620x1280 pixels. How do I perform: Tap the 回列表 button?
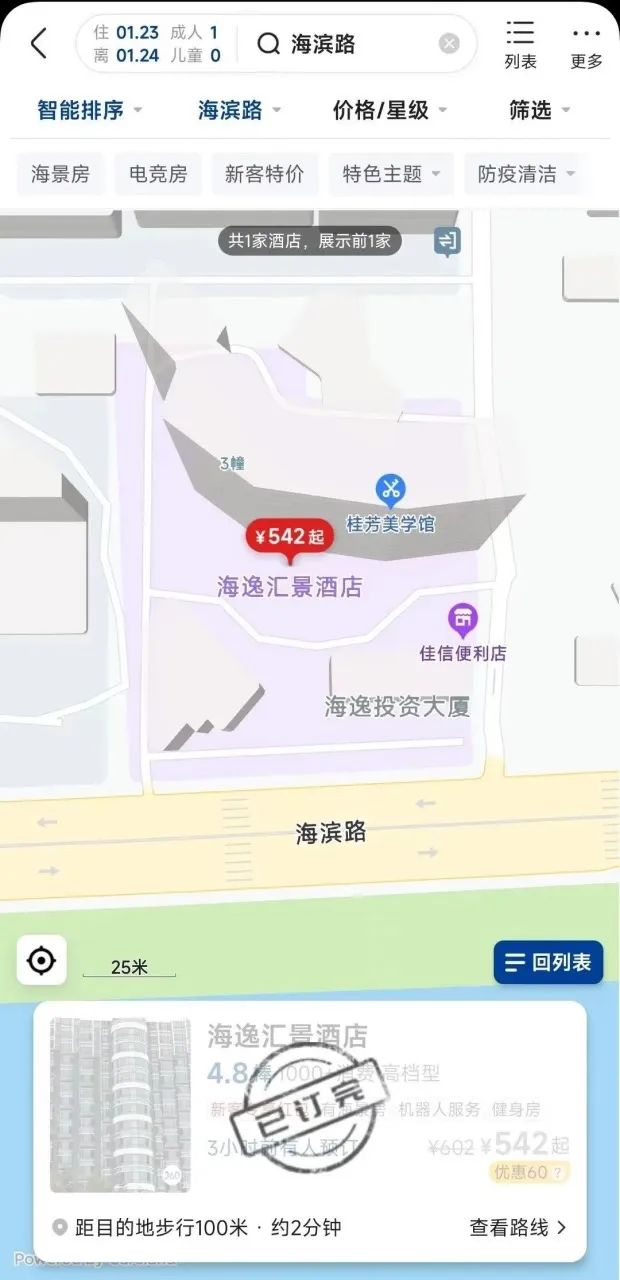(x=548, y=962)
